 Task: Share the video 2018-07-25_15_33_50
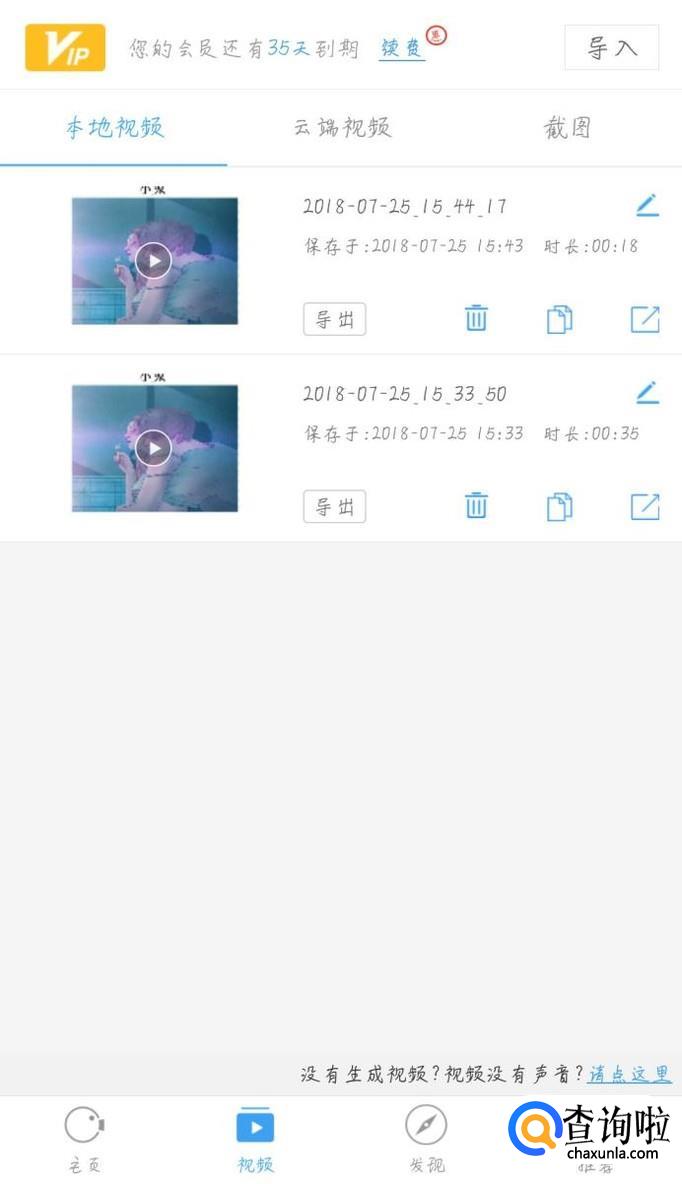click(x=645, y=506)
